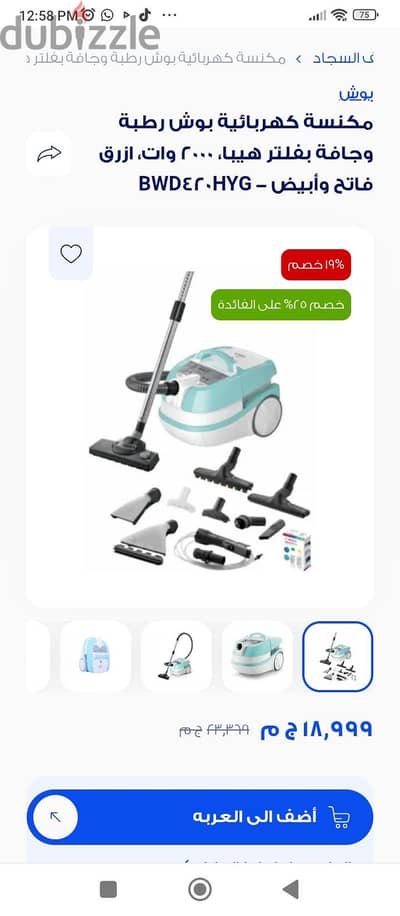Select thumbnail of vacuum with hose attached
The image size is (400, 916).
pos(176,656)
